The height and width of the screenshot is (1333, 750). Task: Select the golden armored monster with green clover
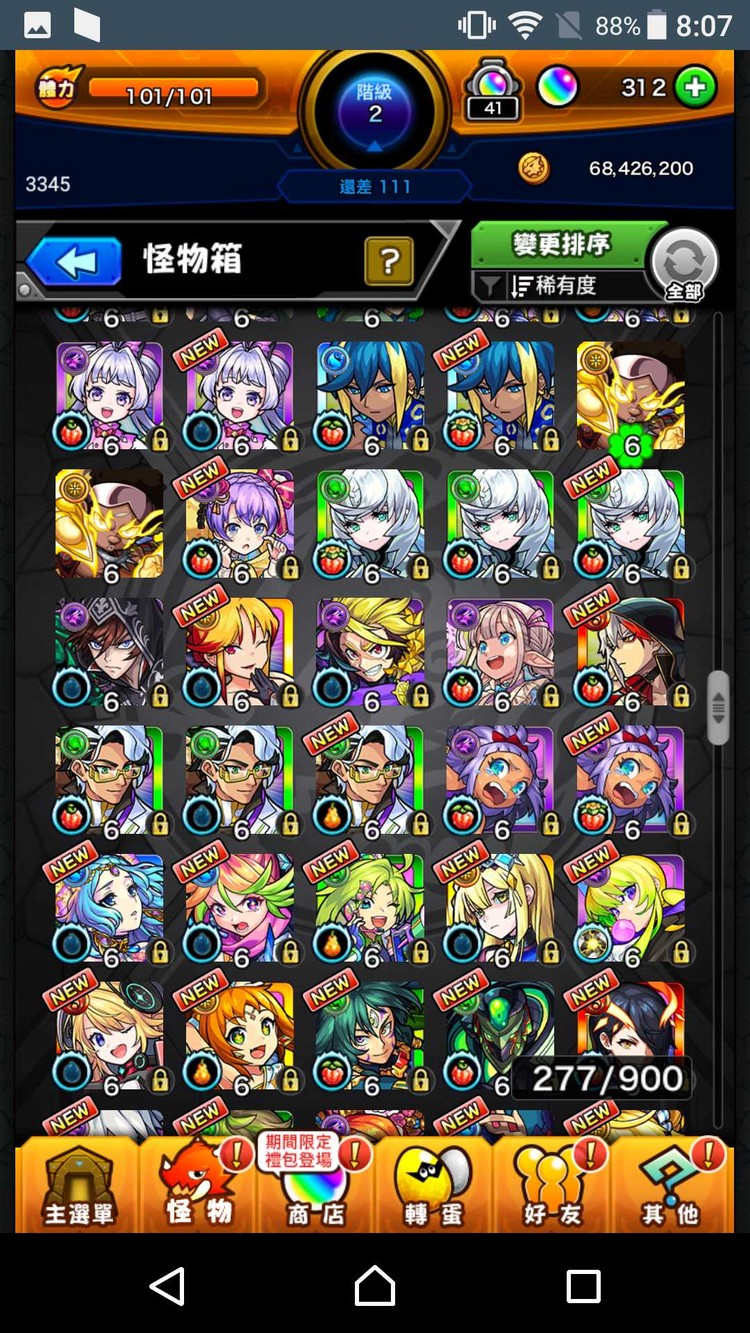pyautogui.click(x=631, y=397)
